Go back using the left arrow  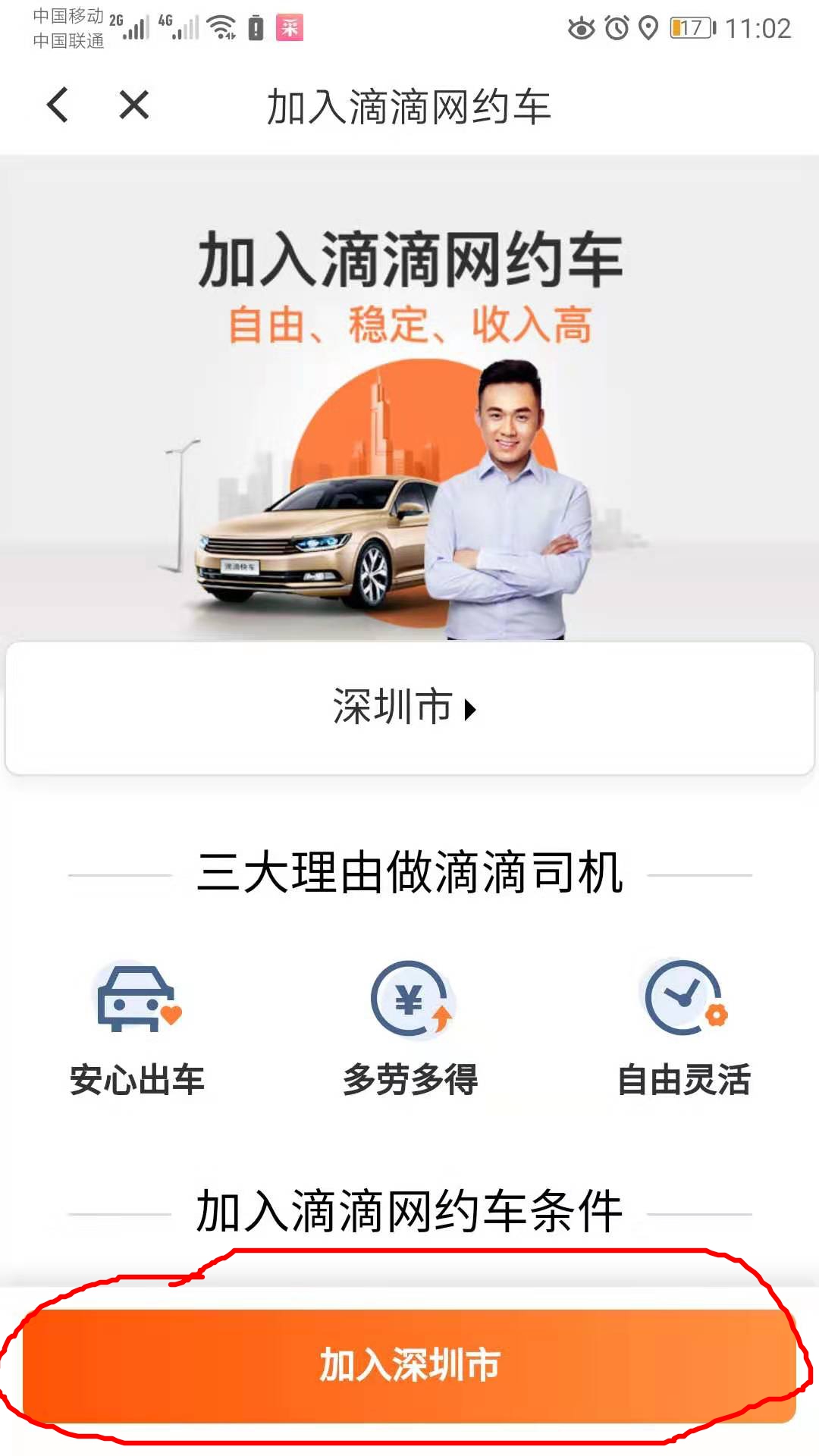[x=58, y=105]
